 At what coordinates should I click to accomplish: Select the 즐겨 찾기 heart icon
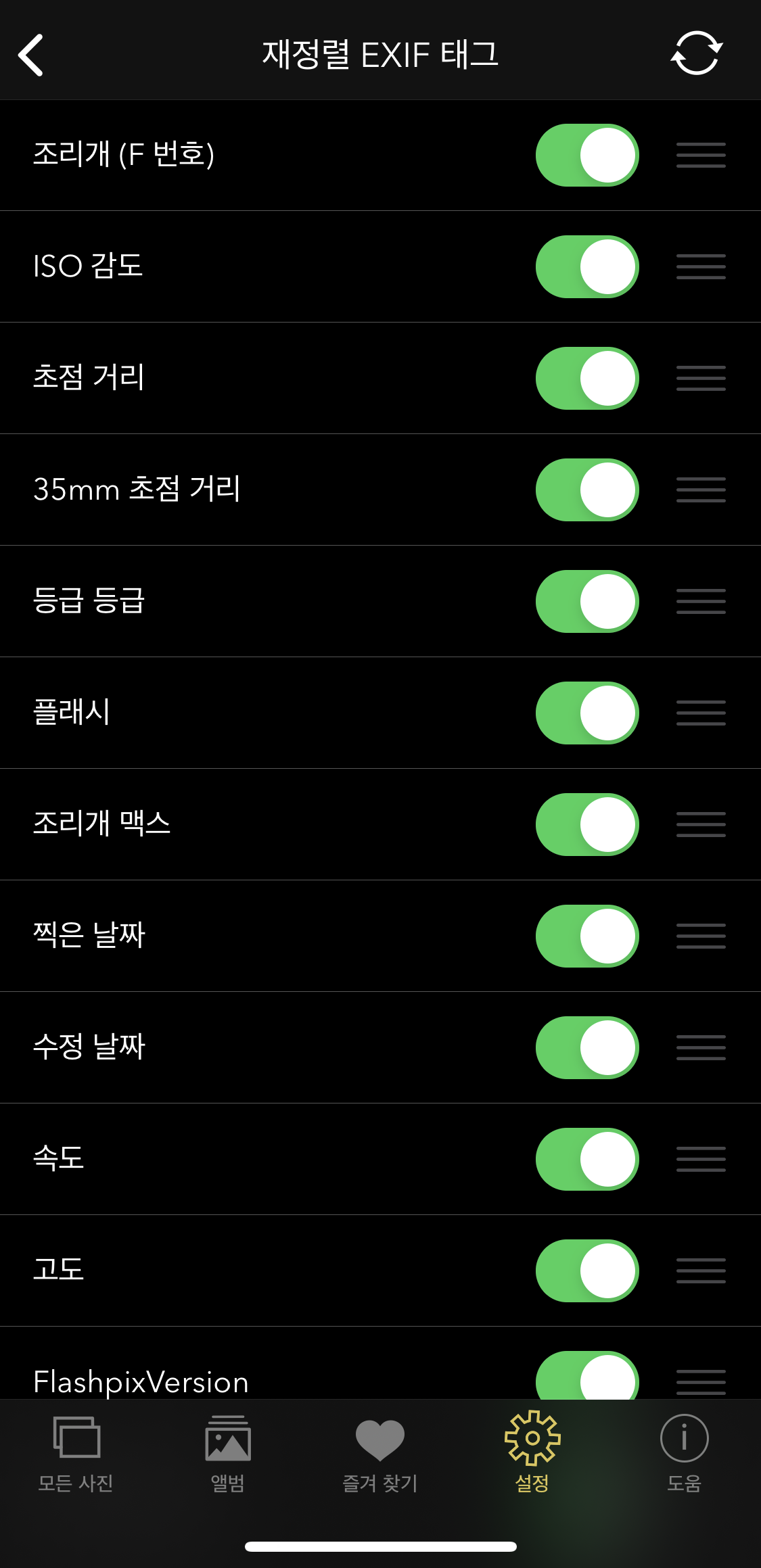(380, 1454)
